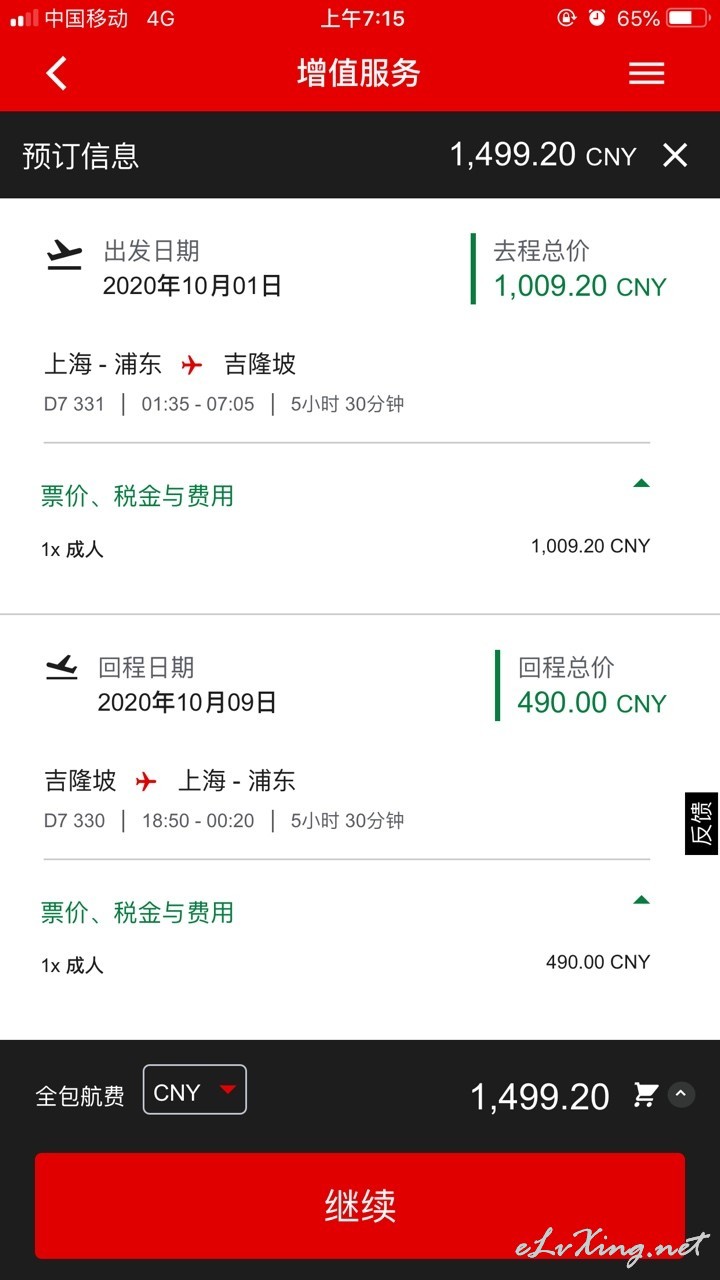
Task: Close the booking info panel
Action: click(x=676, y=155)
